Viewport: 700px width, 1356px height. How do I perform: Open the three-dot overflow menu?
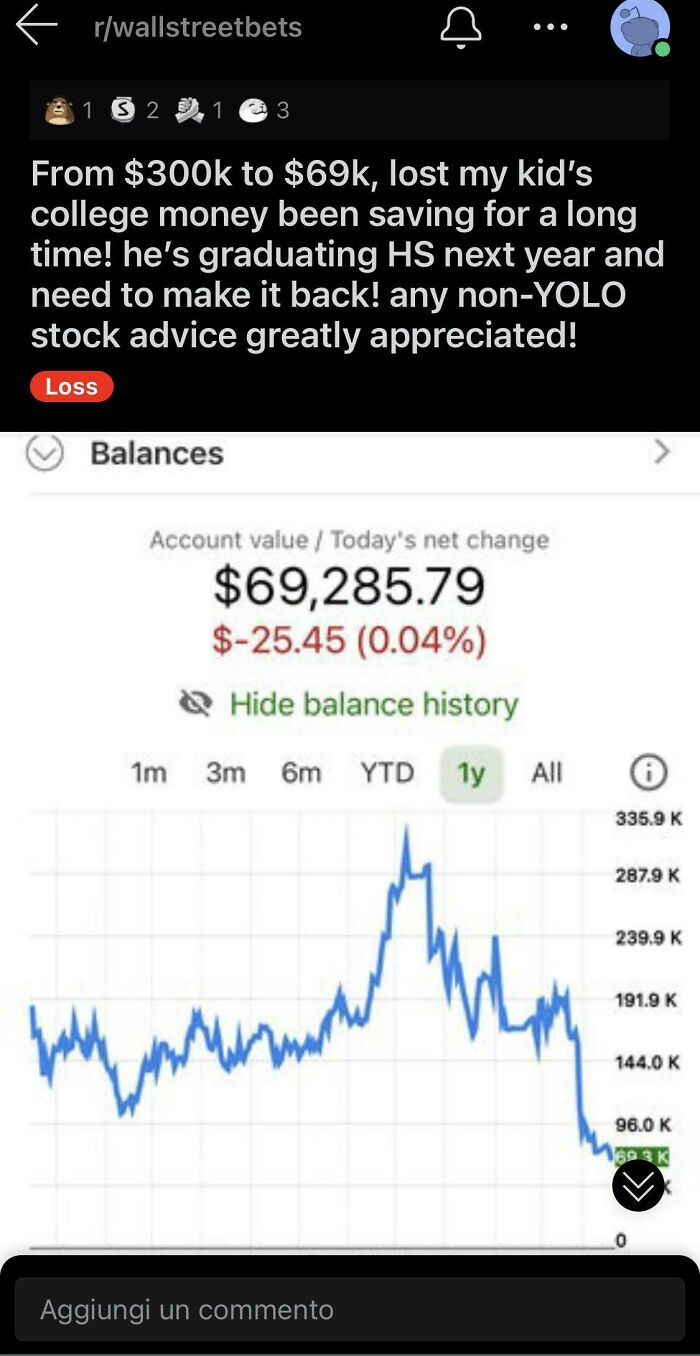(550, 28)
